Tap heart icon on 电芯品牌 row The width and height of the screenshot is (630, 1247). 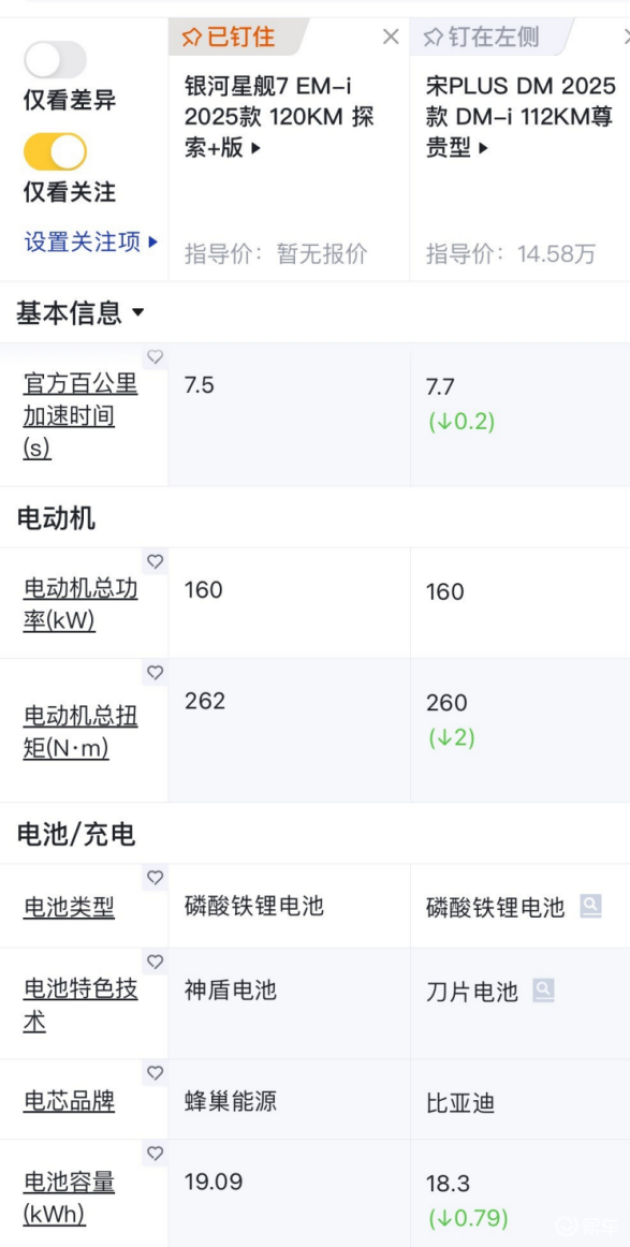(155, 1073)
